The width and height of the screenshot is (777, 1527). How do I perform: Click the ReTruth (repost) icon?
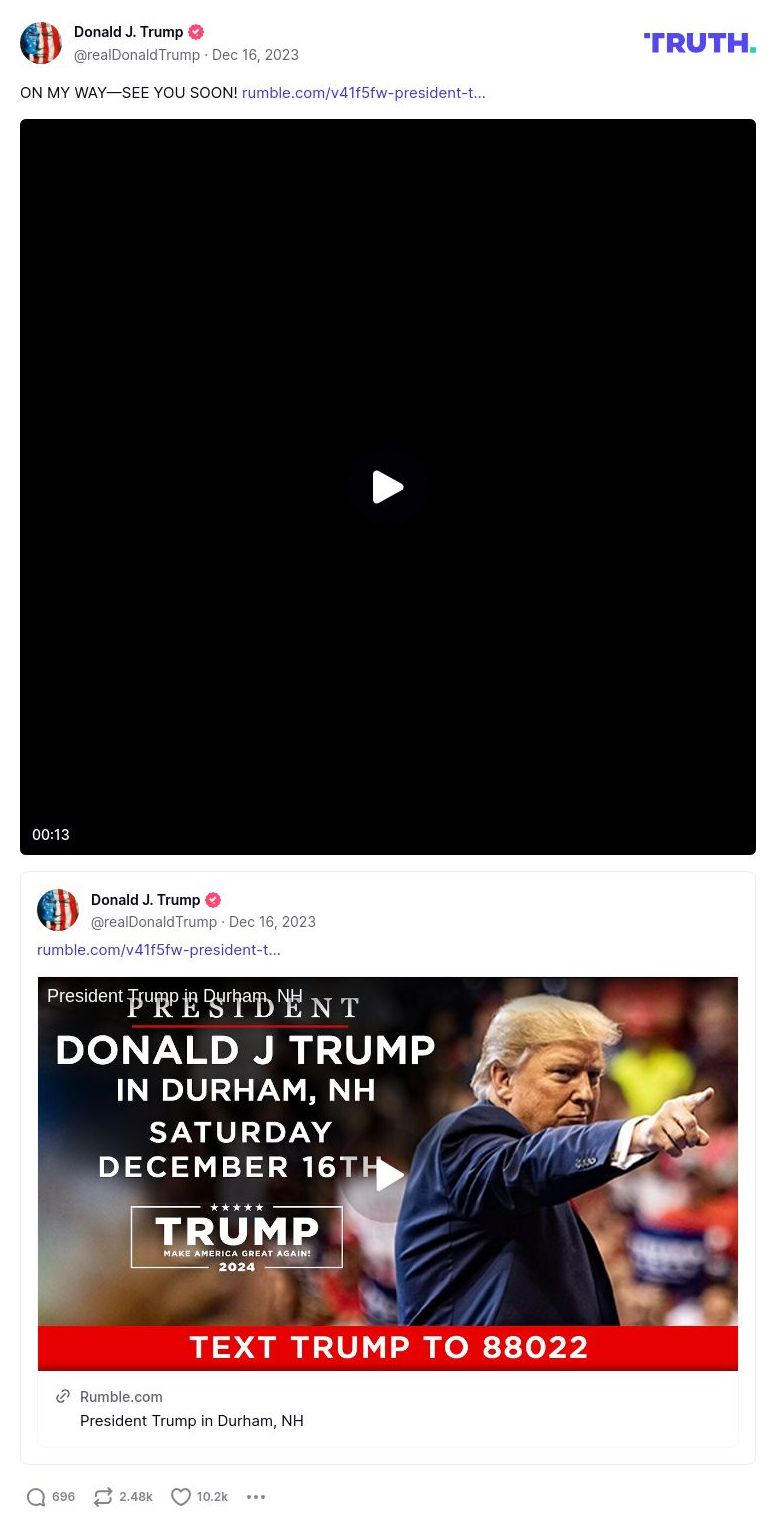coord(102,1497)
